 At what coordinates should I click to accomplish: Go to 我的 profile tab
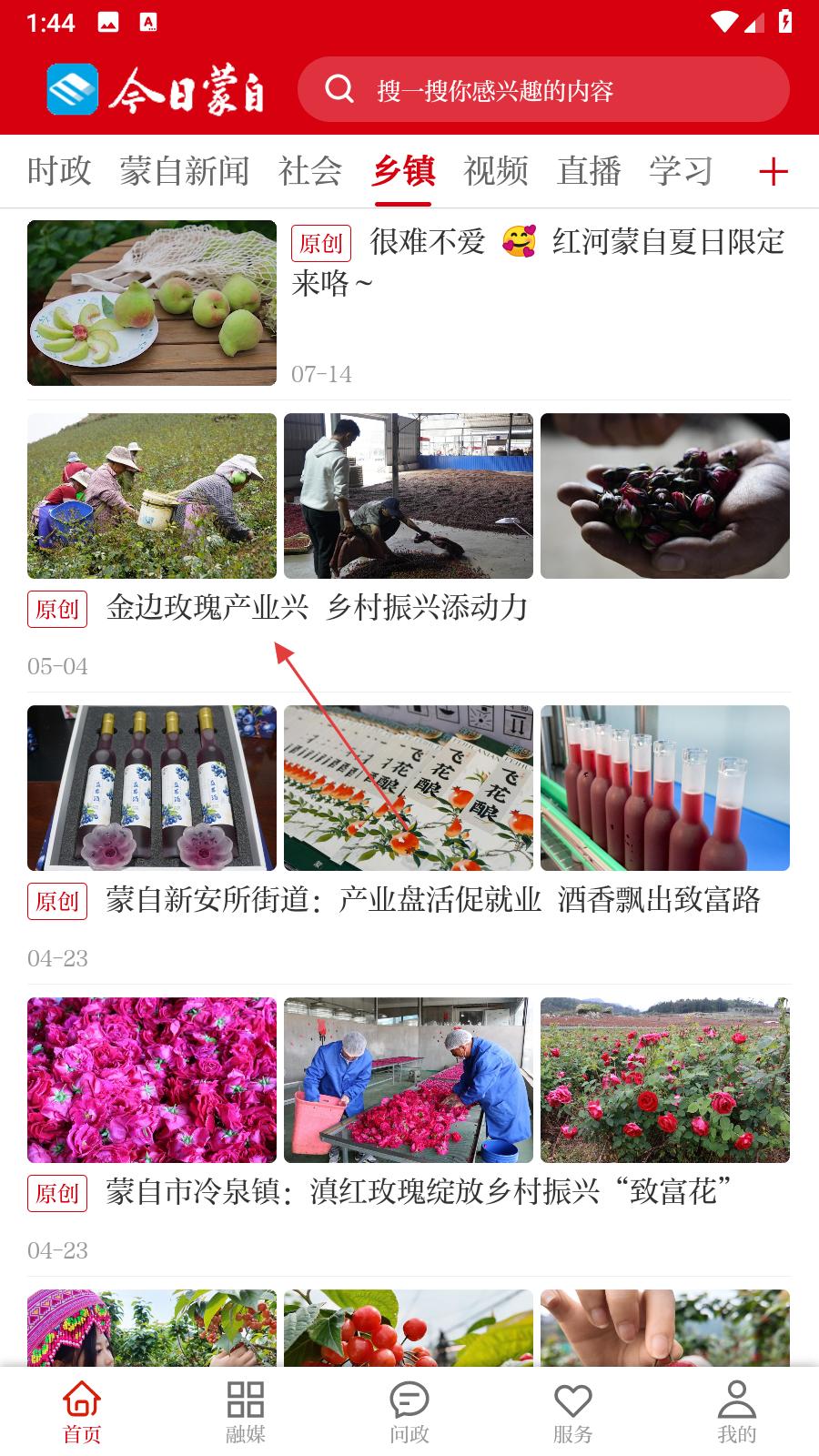point(737,1411)
